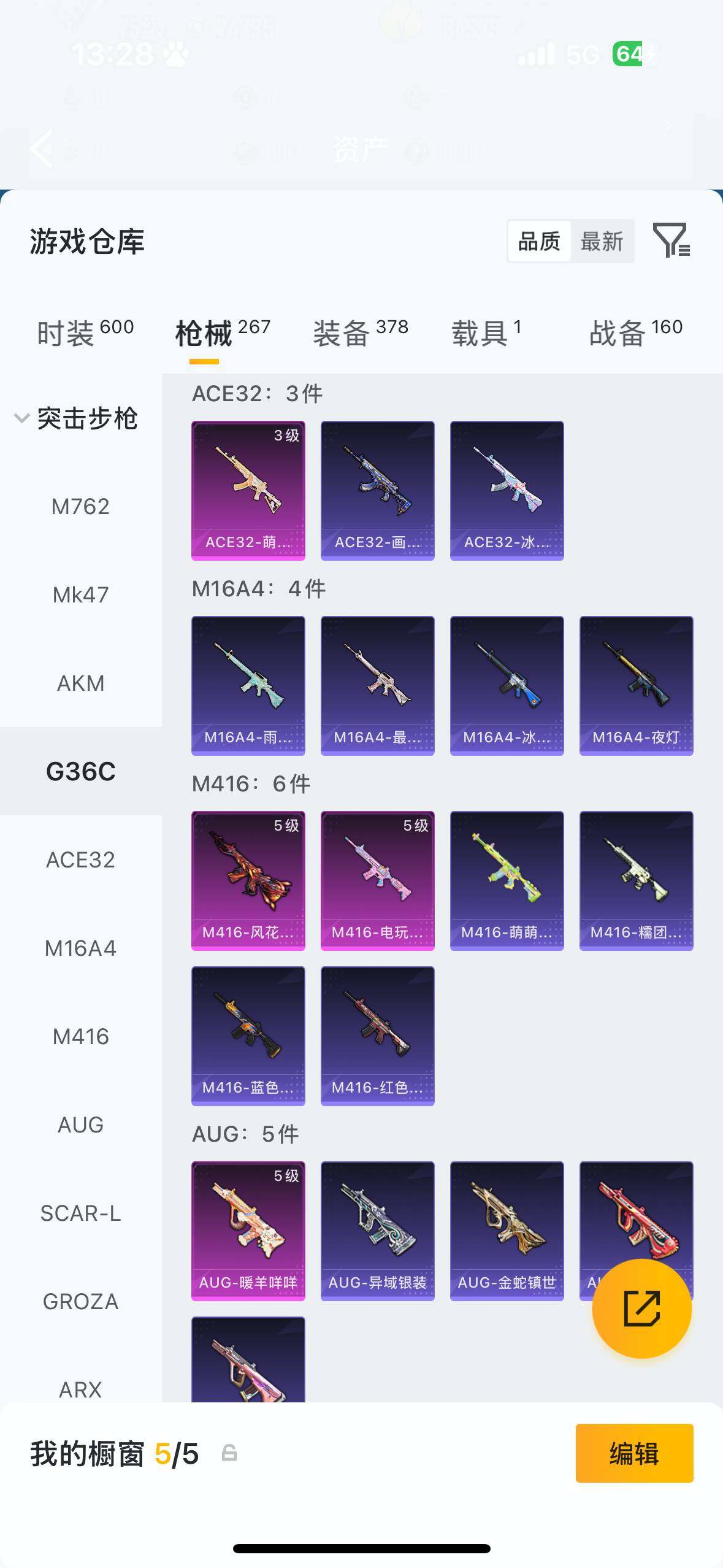
Task: Tap the yellow floating share button
Action: (x=641, y=1309)
